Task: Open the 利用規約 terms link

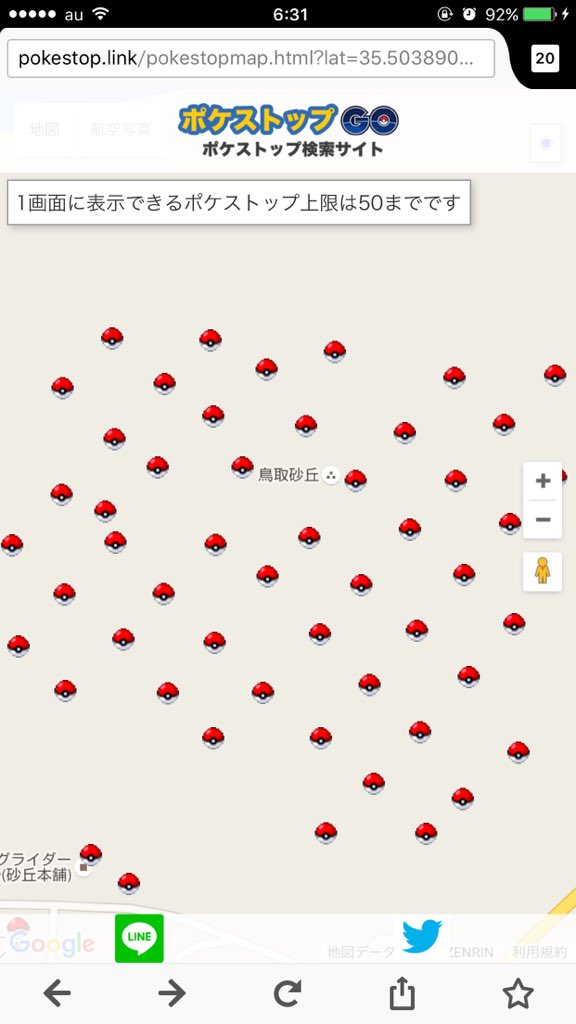Action: pyautogui.click(x=539, y=952)
